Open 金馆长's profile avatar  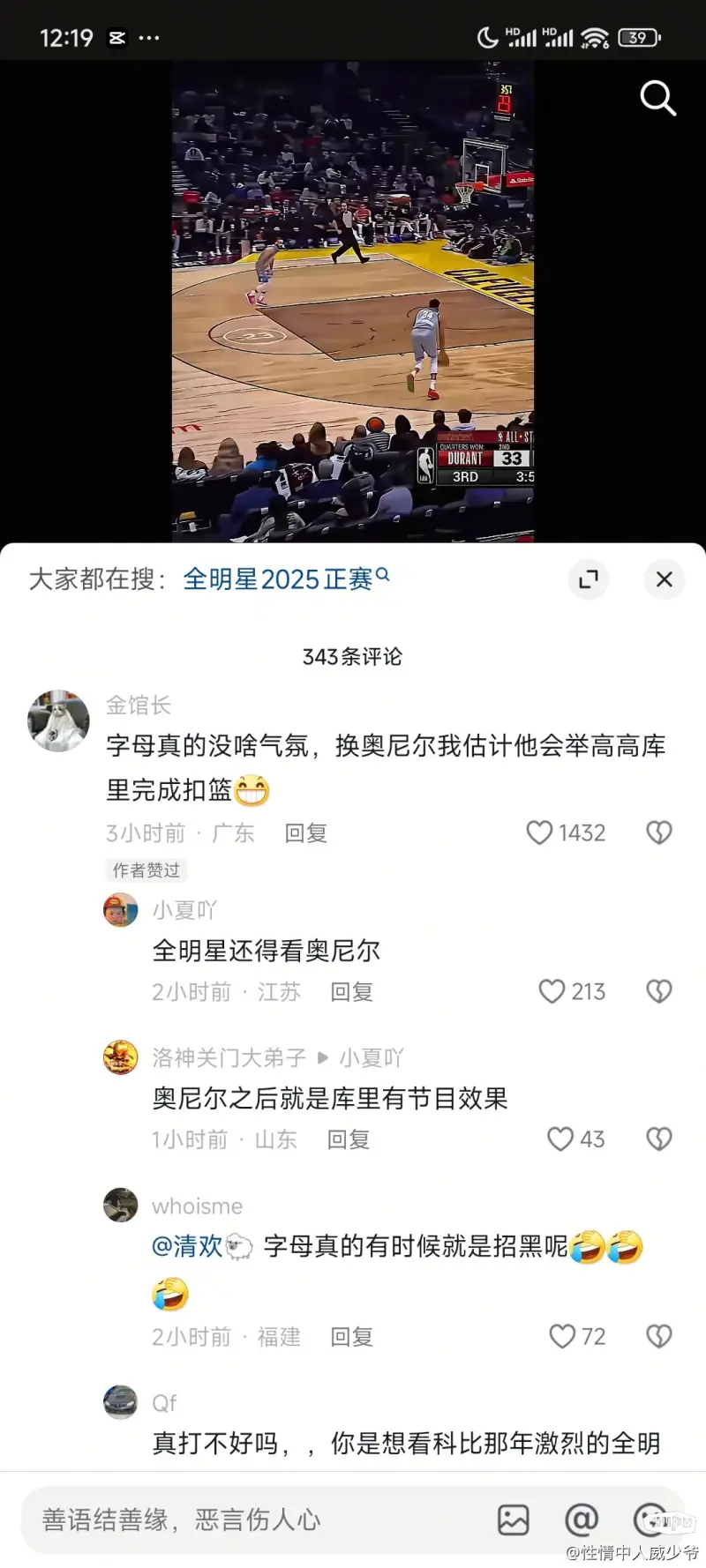point(59,721)
